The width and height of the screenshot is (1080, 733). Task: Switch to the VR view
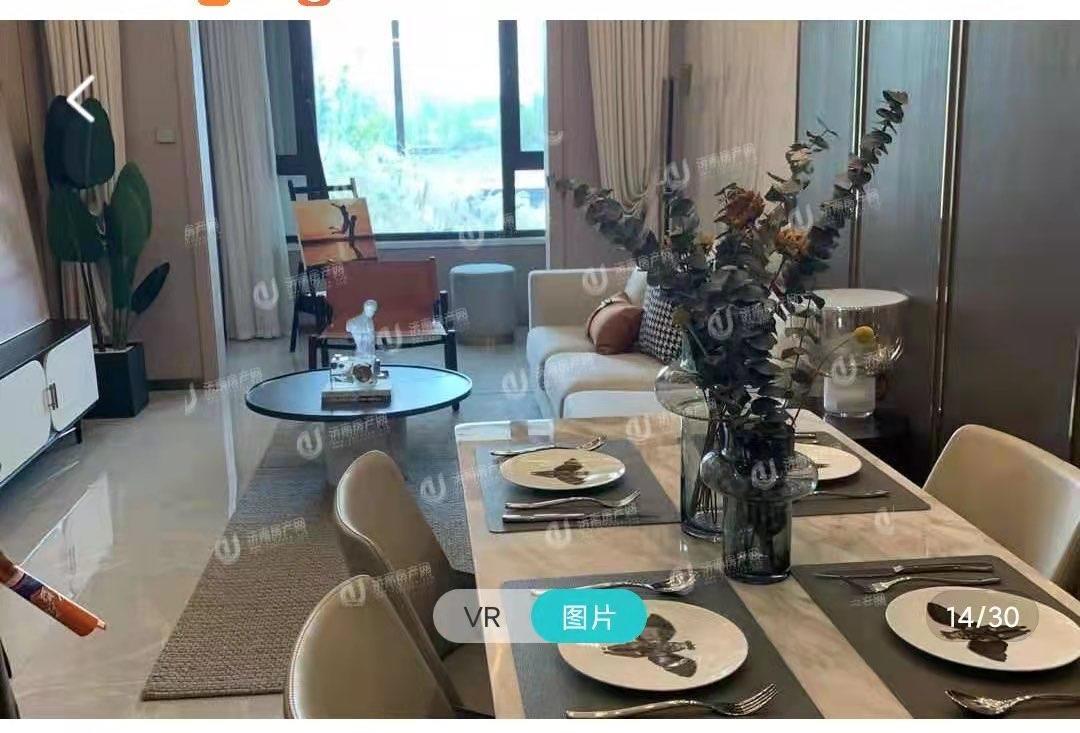tap(482, 617)
